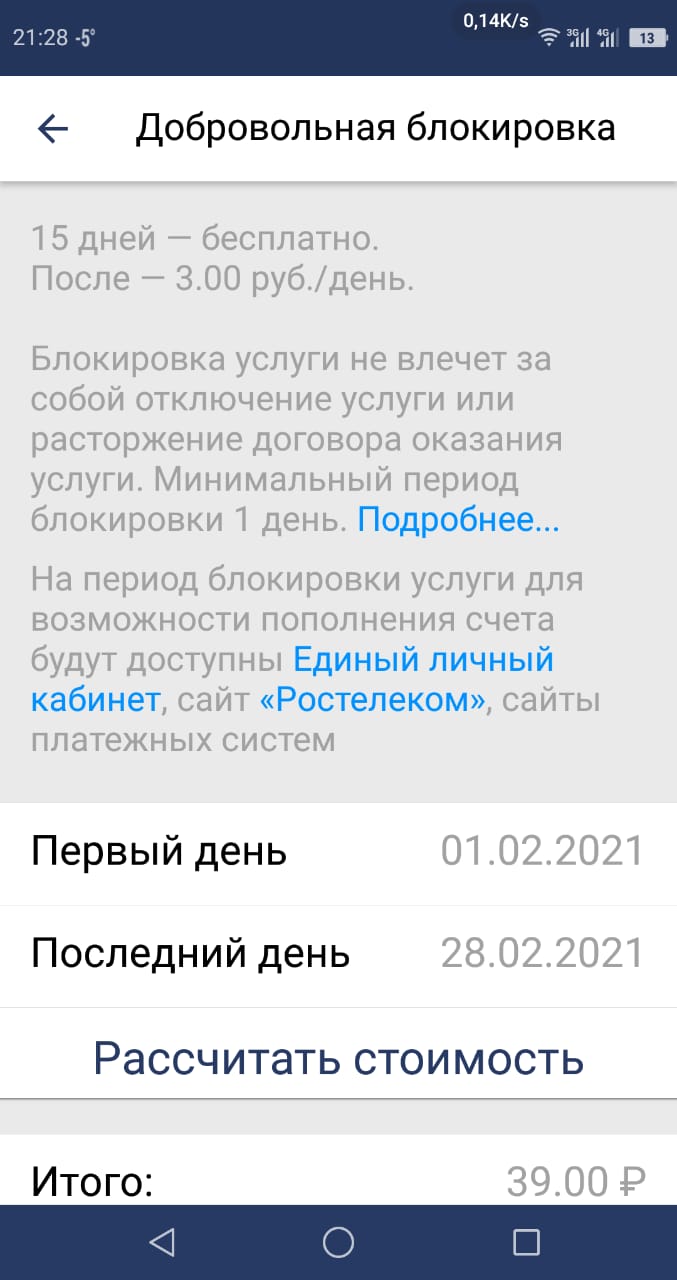Change the Первый день date

coord(338,853)
